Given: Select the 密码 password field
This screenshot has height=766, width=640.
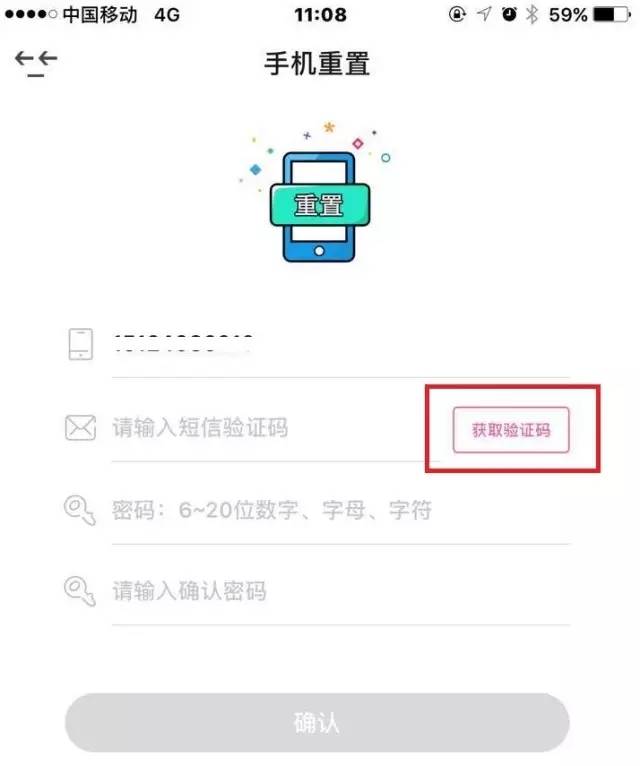Looking at the screenshot, I should (330, 510).
